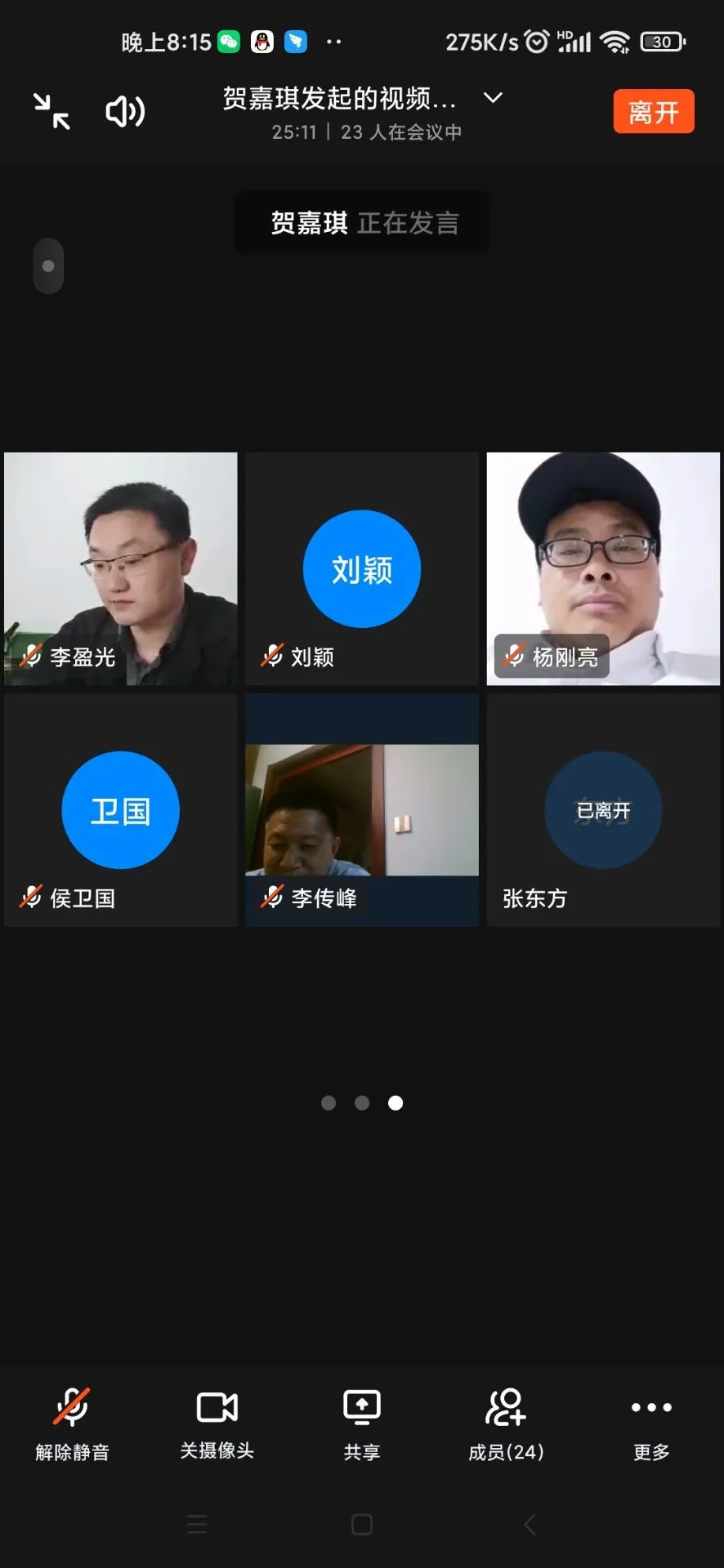This screenshot has height=1568, width=724.
Task: Toggle 刘颖's microphone mute indicator
Action: [271, 656]
